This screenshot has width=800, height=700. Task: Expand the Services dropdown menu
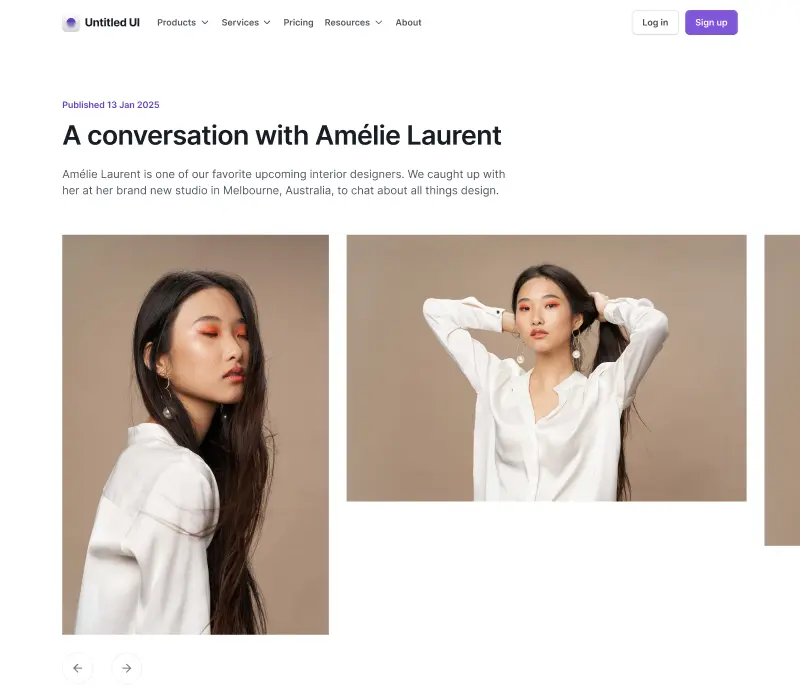[x=245, y=22]
